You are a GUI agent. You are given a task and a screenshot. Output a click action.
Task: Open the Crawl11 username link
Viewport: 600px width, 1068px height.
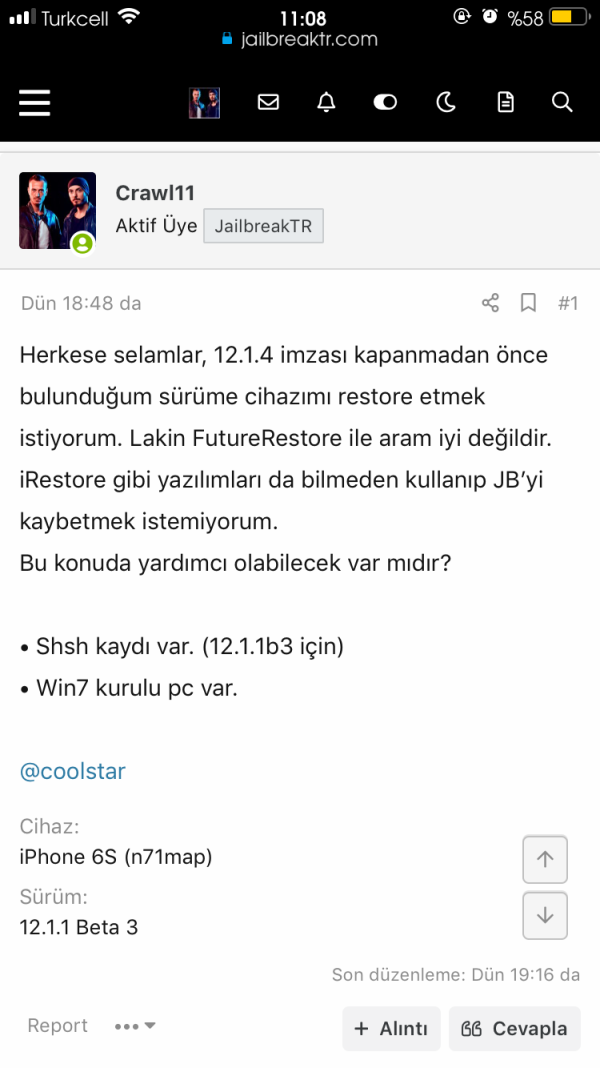(x=154, y=193)
